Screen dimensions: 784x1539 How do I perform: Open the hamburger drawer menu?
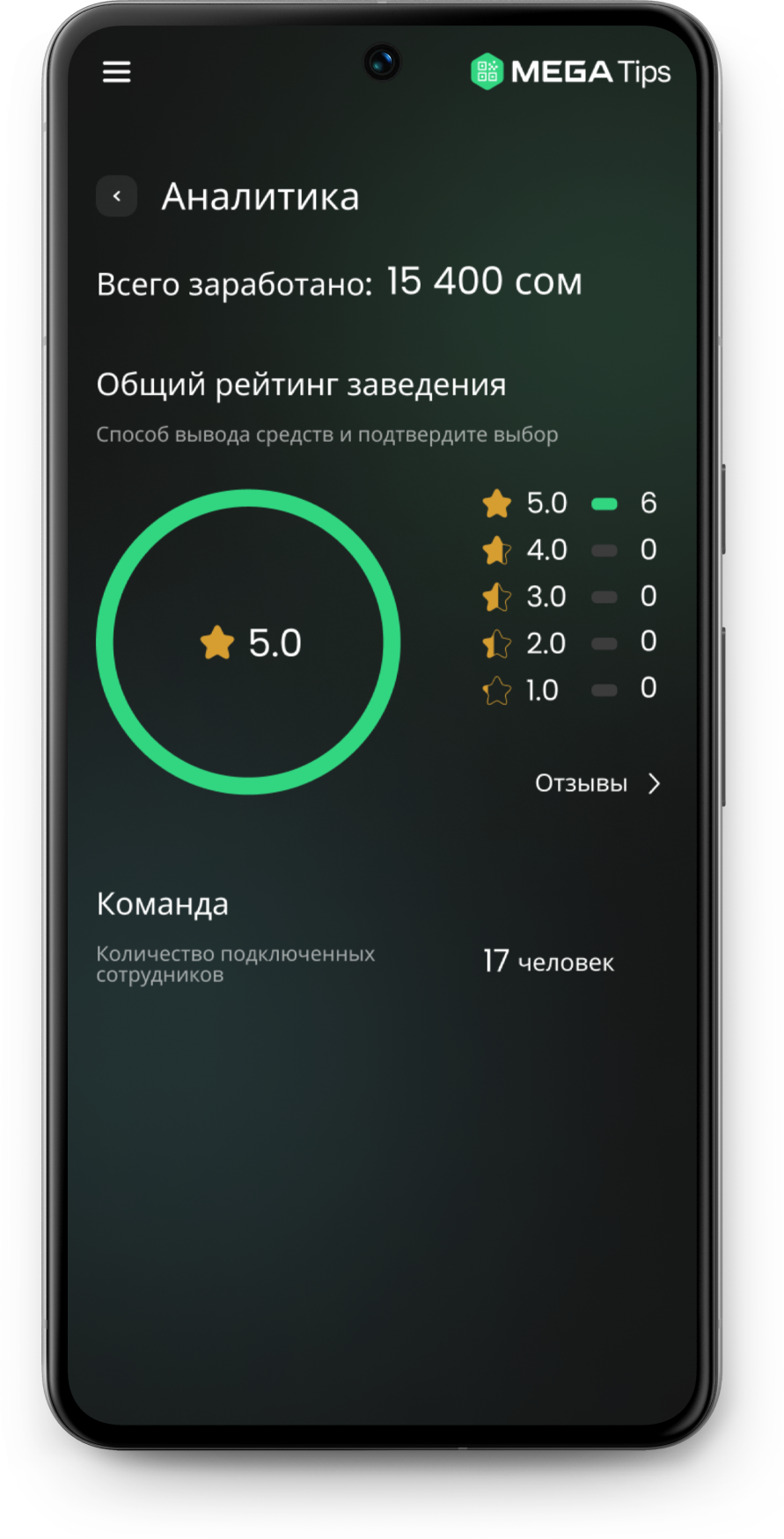[x=116, y=72]
